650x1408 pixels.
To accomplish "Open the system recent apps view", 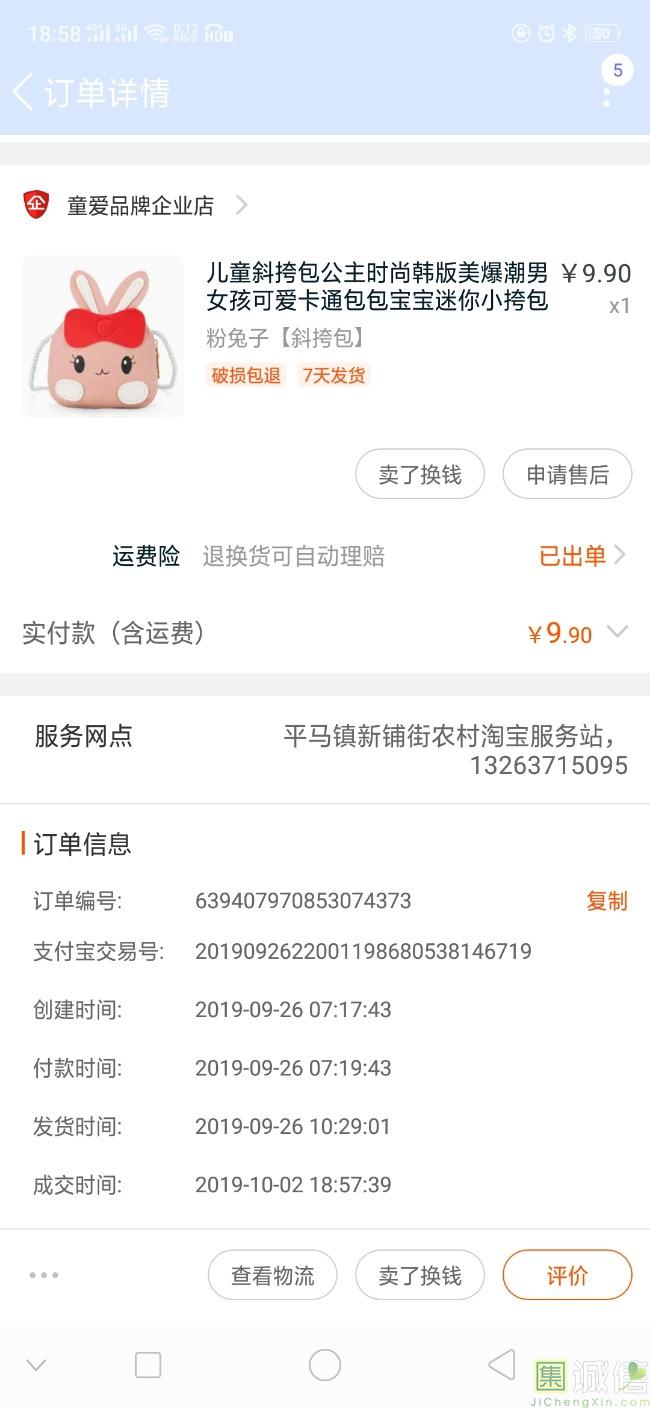I will coord(148,1365).
